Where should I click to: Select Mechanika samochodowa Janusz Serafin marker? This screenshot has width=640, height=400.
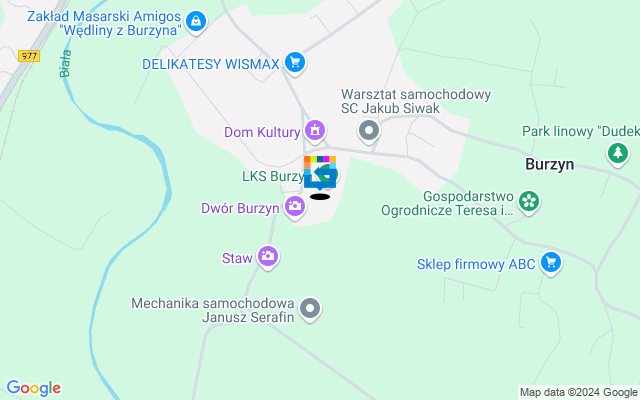pyautogui.click(x=311, y=310)
